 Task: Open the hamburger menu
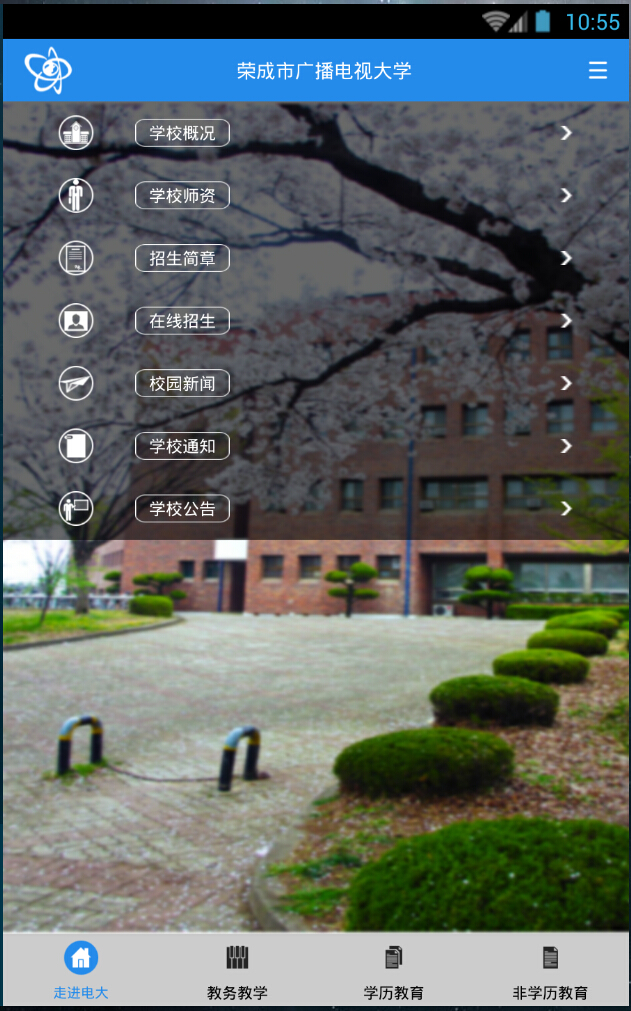coord(598,70)
